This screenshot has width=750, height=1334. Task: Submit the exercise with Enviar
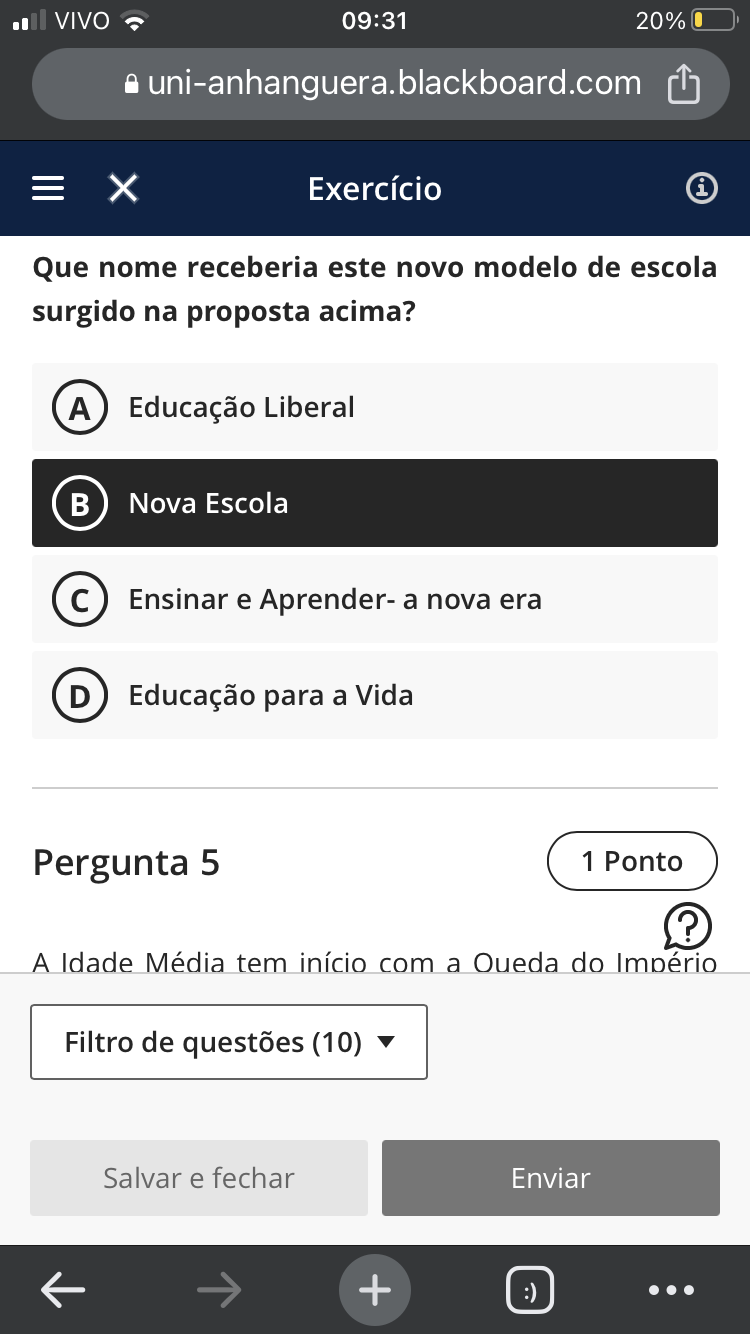(x=550, y=1178)
